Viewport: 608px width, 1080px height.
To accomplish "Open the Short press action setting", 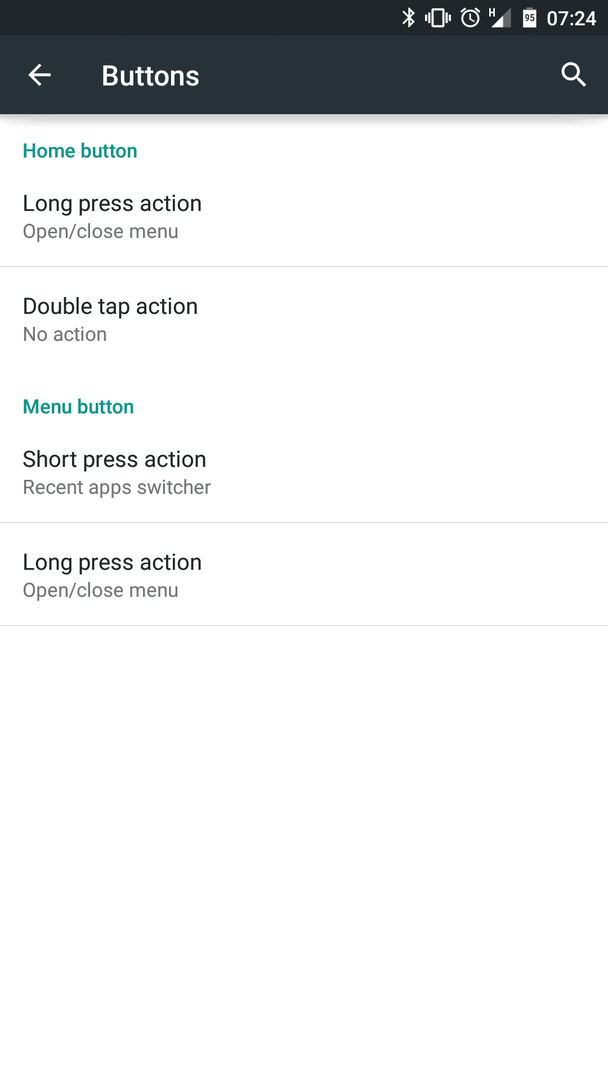I will click(x=304, y=472).
